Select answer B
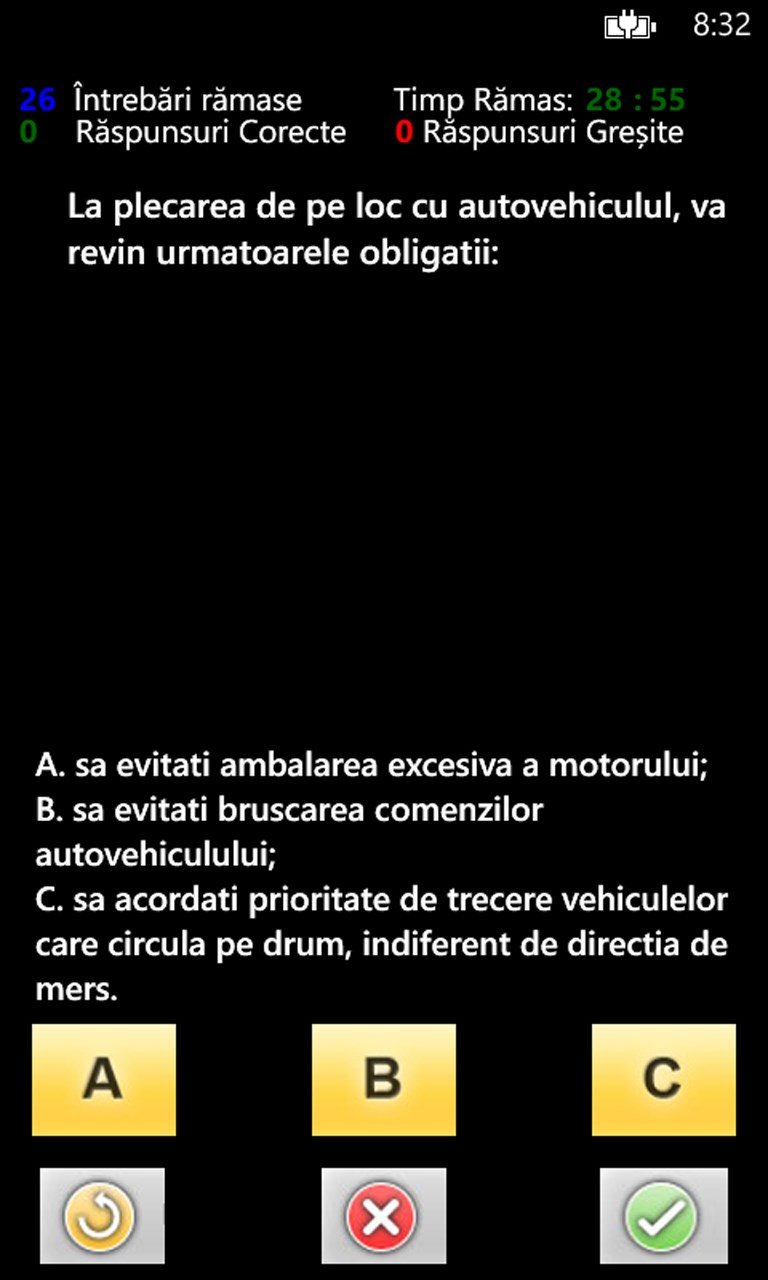Screen dimensions: 768x1280 [x=383, y=1079]
